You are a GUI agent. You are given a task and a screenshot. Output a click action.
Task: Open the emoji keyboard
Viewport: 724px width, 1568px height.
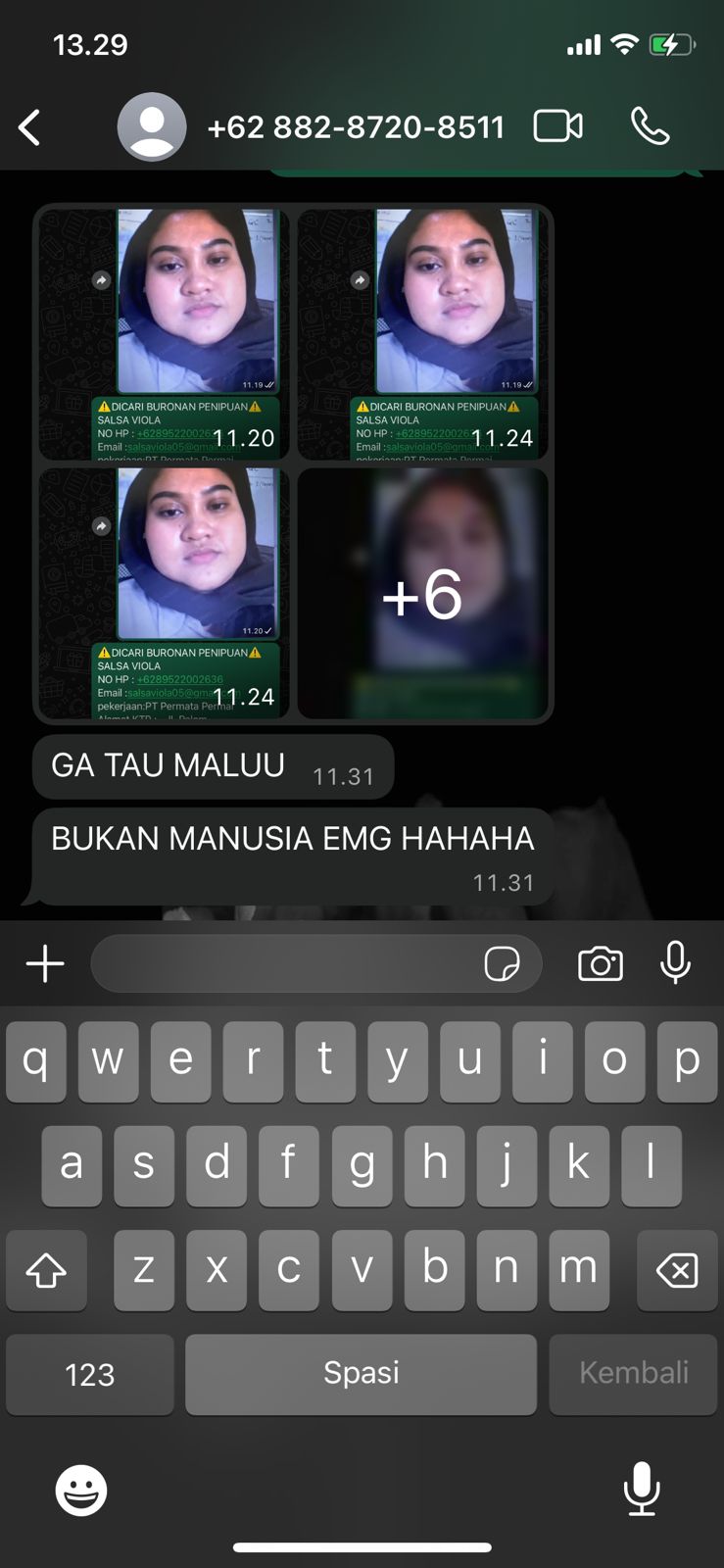pos(80,1491)
